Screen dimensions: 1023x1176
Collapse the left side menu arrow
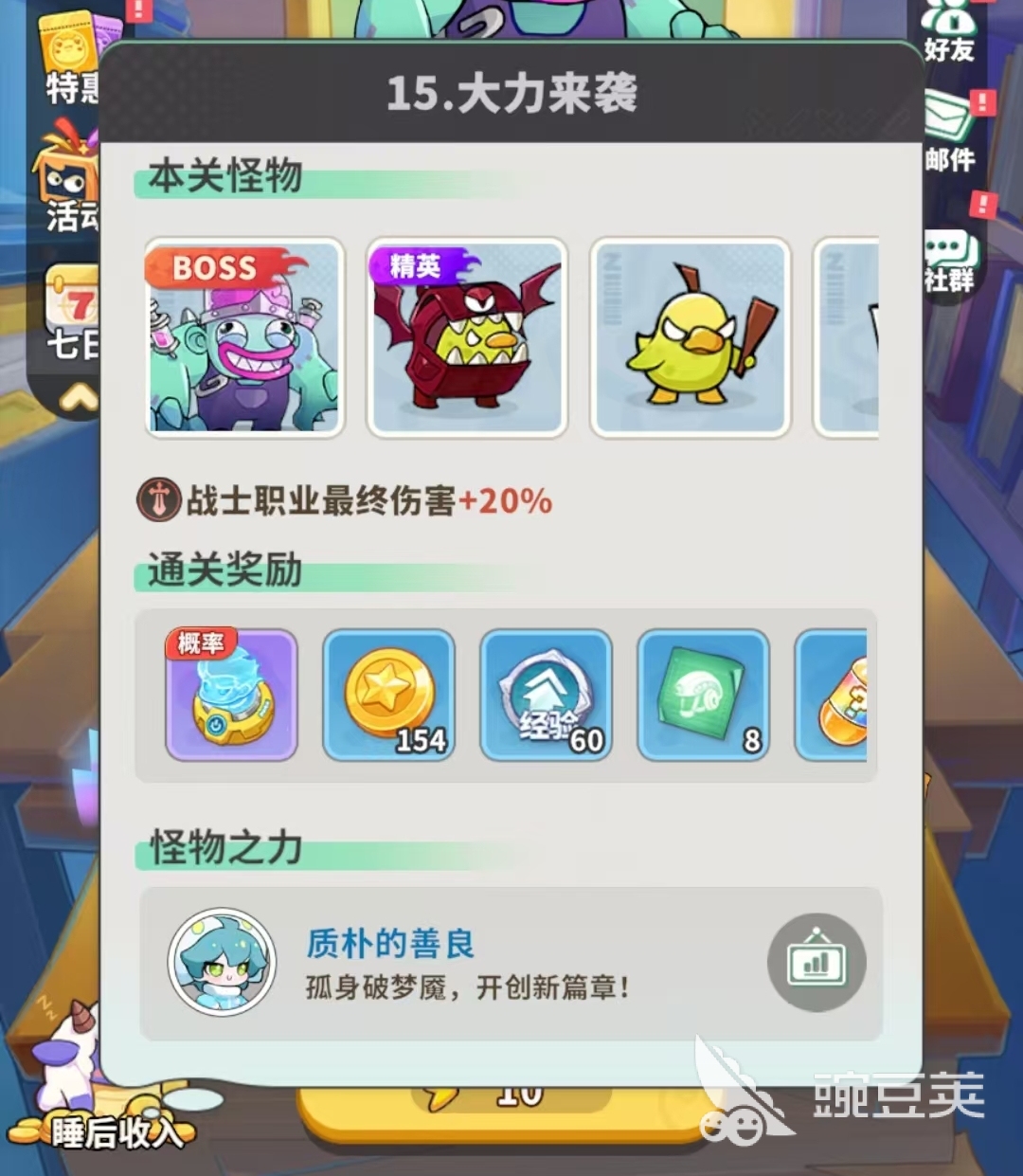[x=79, y=399]
